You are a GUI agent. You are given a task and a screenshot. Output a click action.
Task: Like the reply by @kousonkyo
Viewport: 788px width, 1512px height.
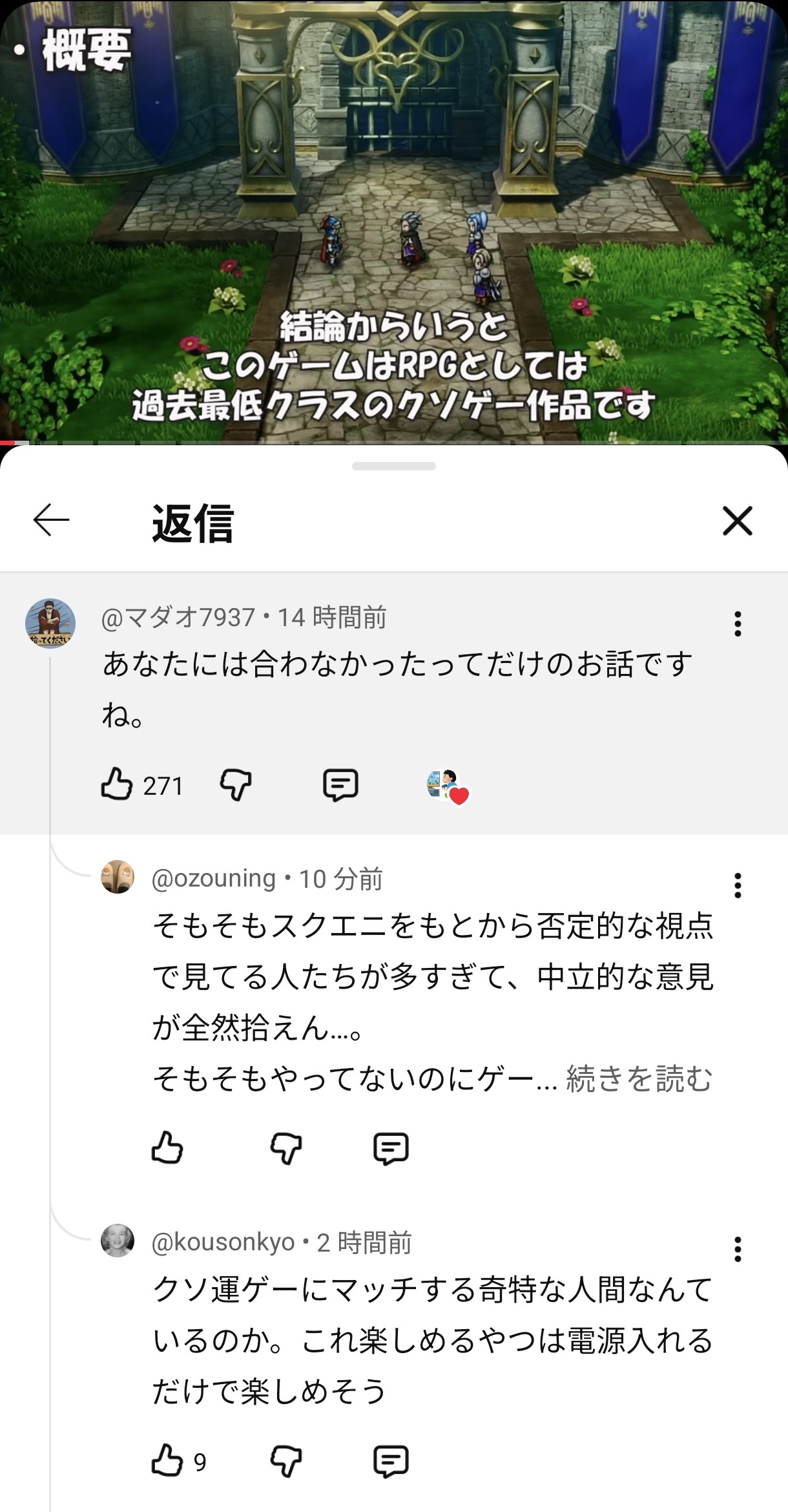(167, 1461)
